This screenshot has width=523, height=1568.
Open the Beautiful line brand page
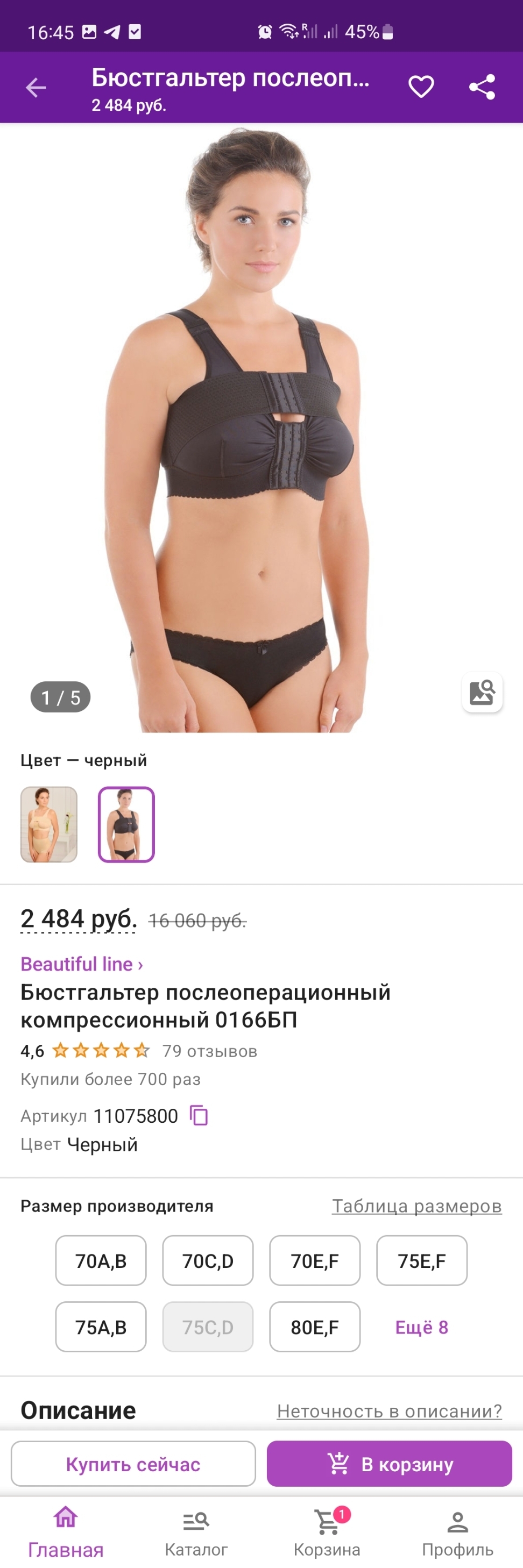pyautogui.click(x=82, y=964)
